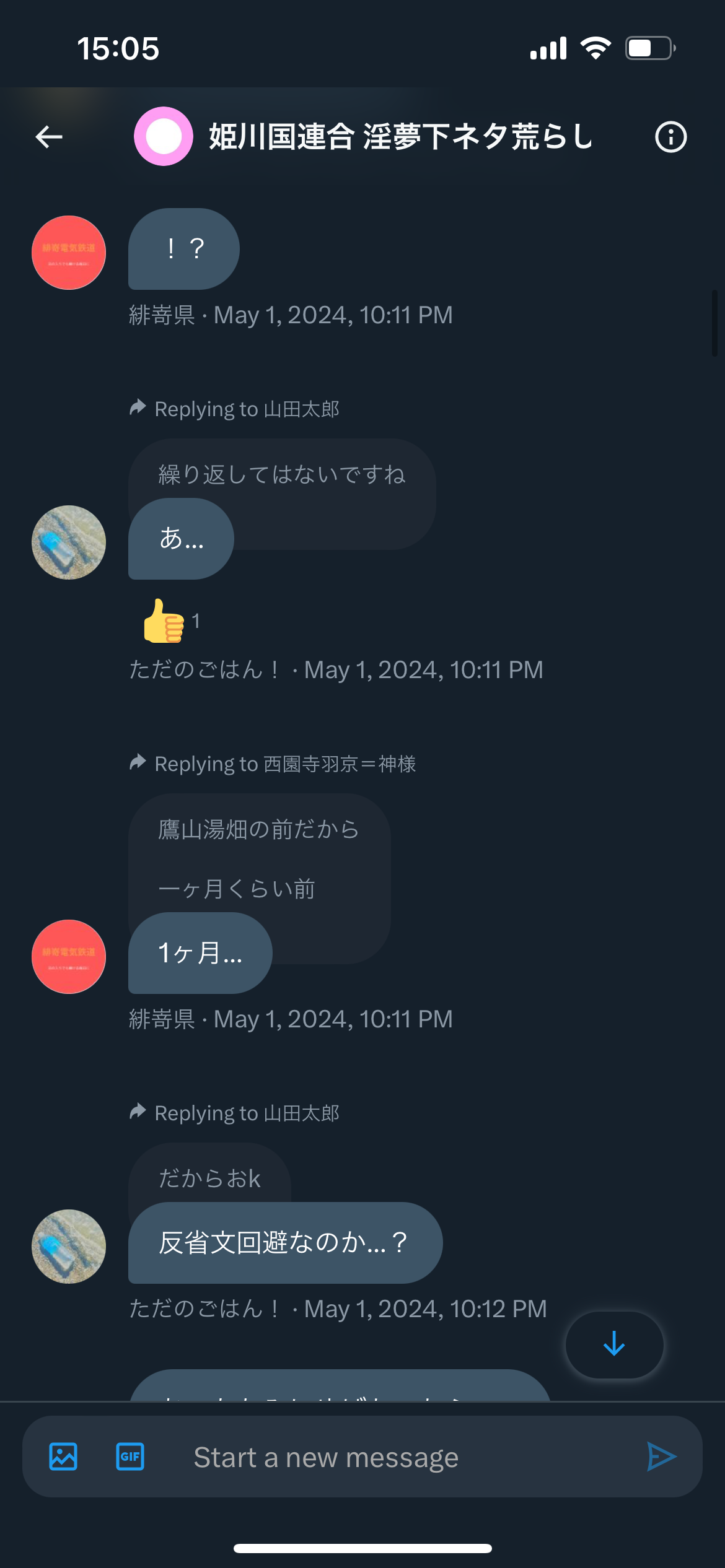Open the quoted reply 鷹山湯畑の前だから
The image size is (725, 1568).
[259, 829]
